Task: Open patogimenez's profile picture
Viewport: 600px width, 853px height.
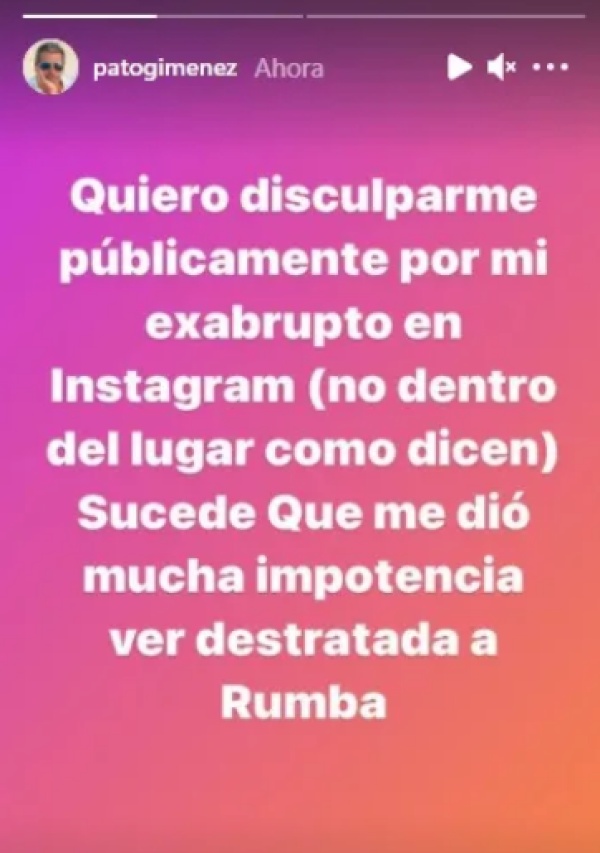Action: (51, 68)
